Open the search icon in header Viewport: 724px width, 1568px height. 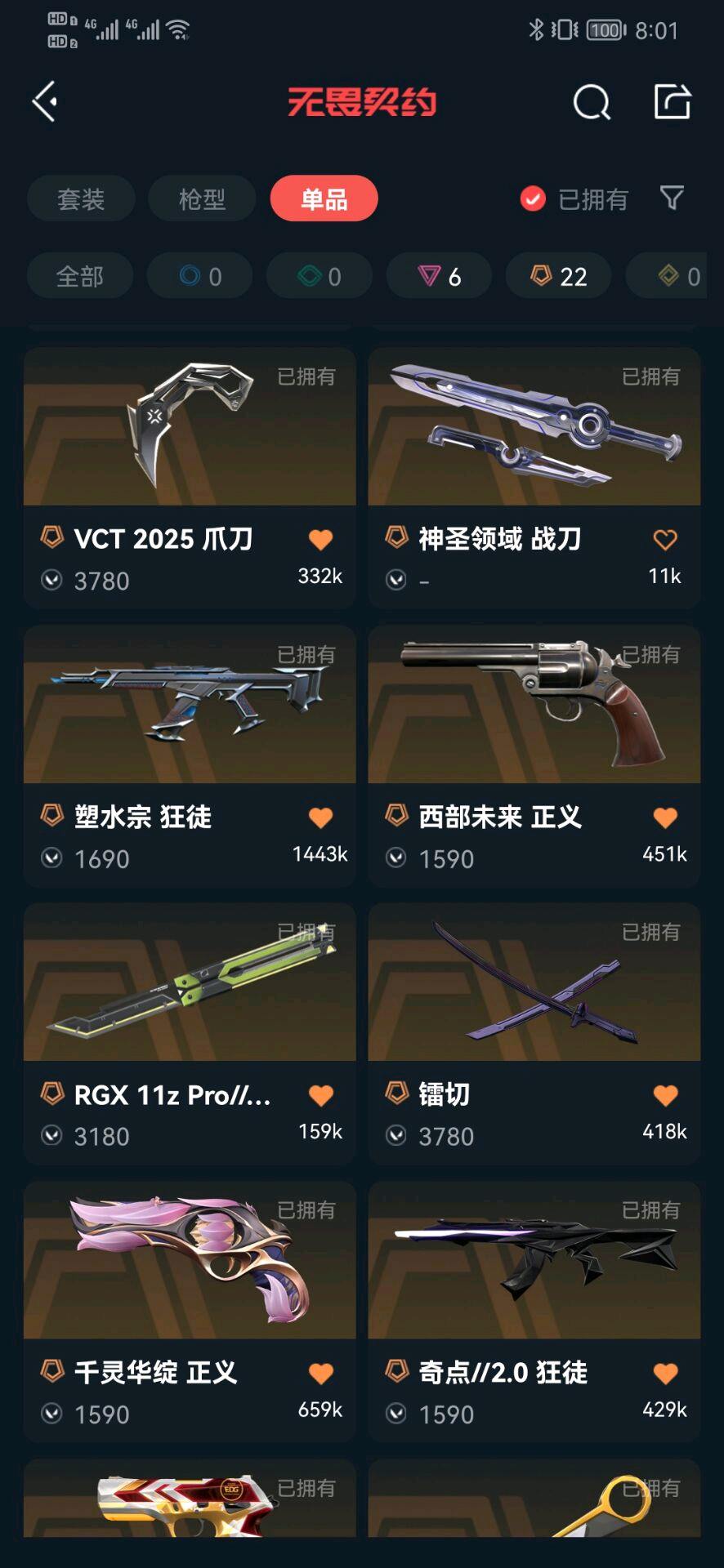pyautogui.click(x=591, y=103)
